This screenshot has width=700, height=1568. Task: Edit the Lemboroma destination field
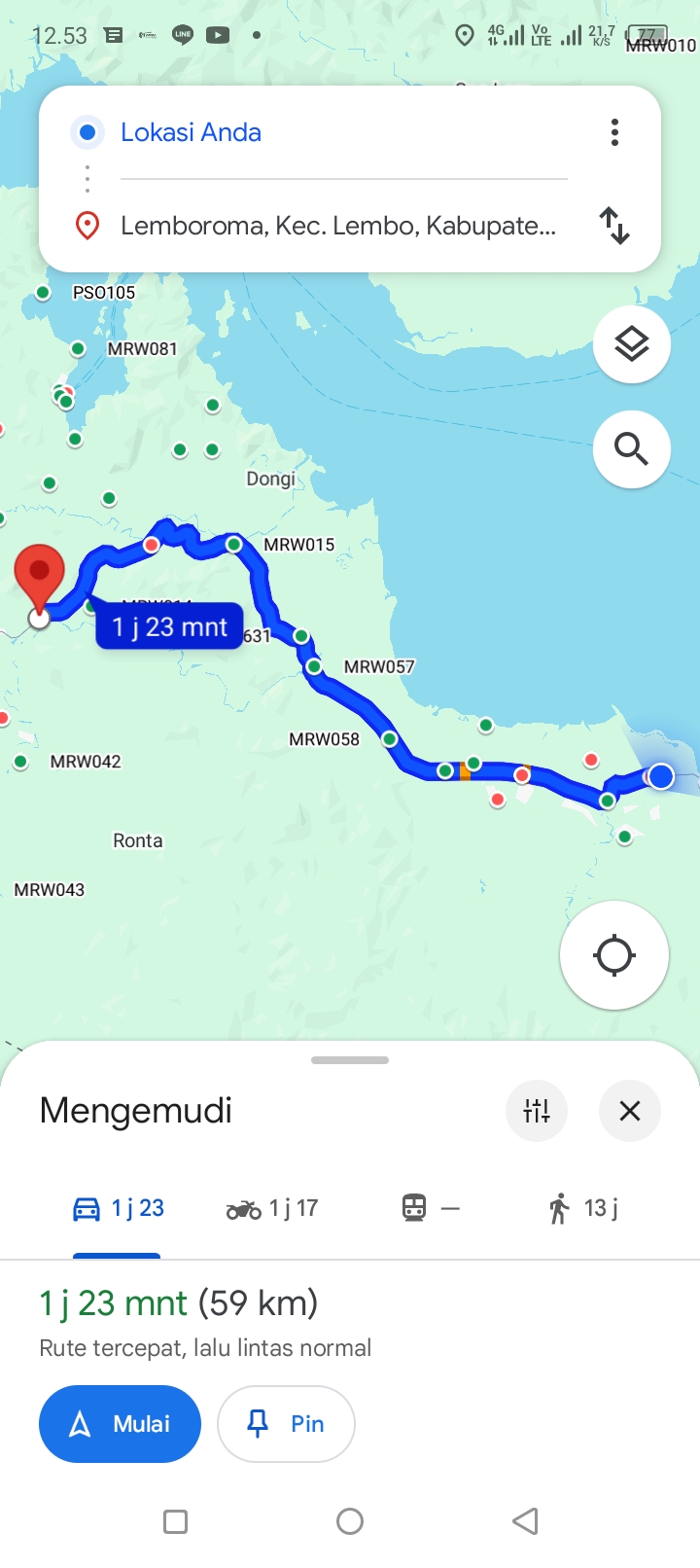pyautogui.click(x=343, y=226)
